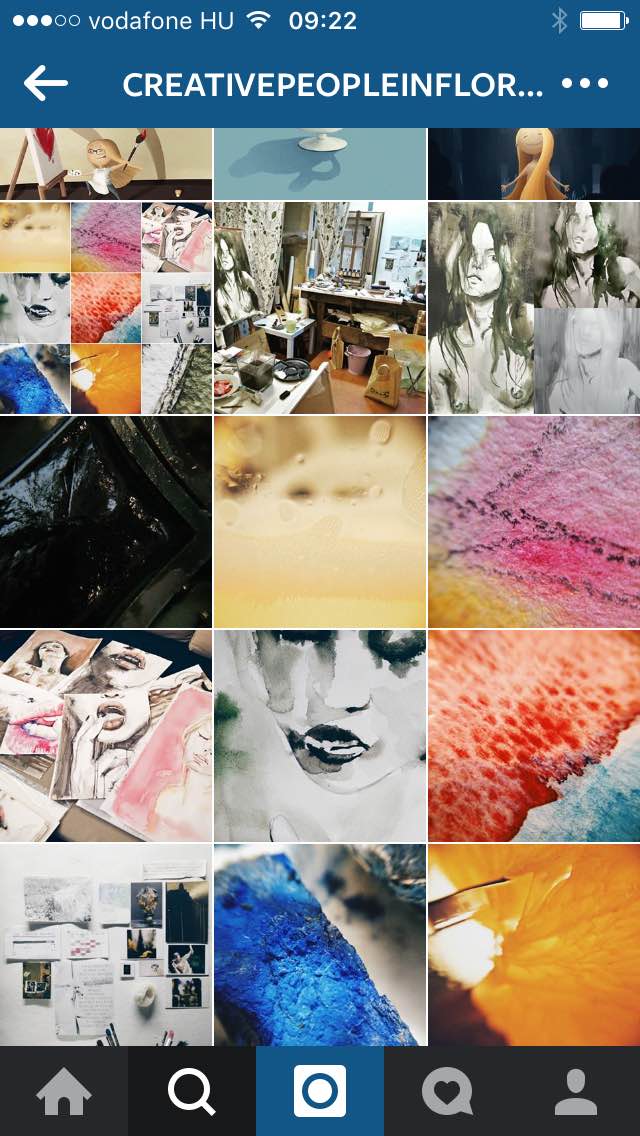The image size is (640, 1136).
Task: Switch to the Activity heart tab
Action: [x=447, y=1092]
